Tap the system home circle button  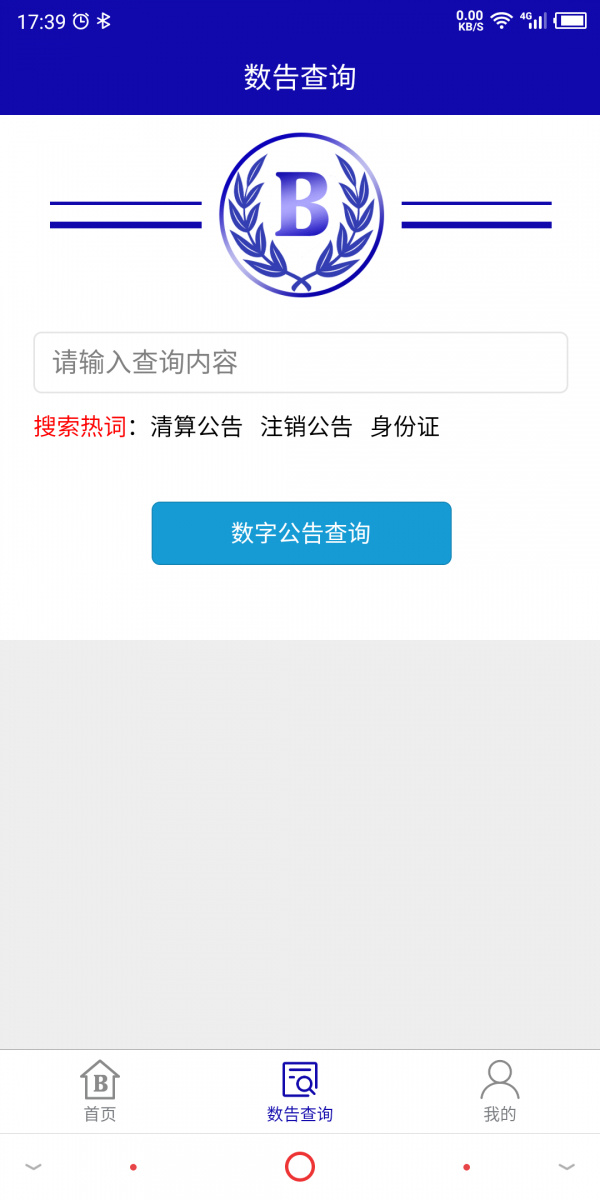click(x=300, y=1166)
